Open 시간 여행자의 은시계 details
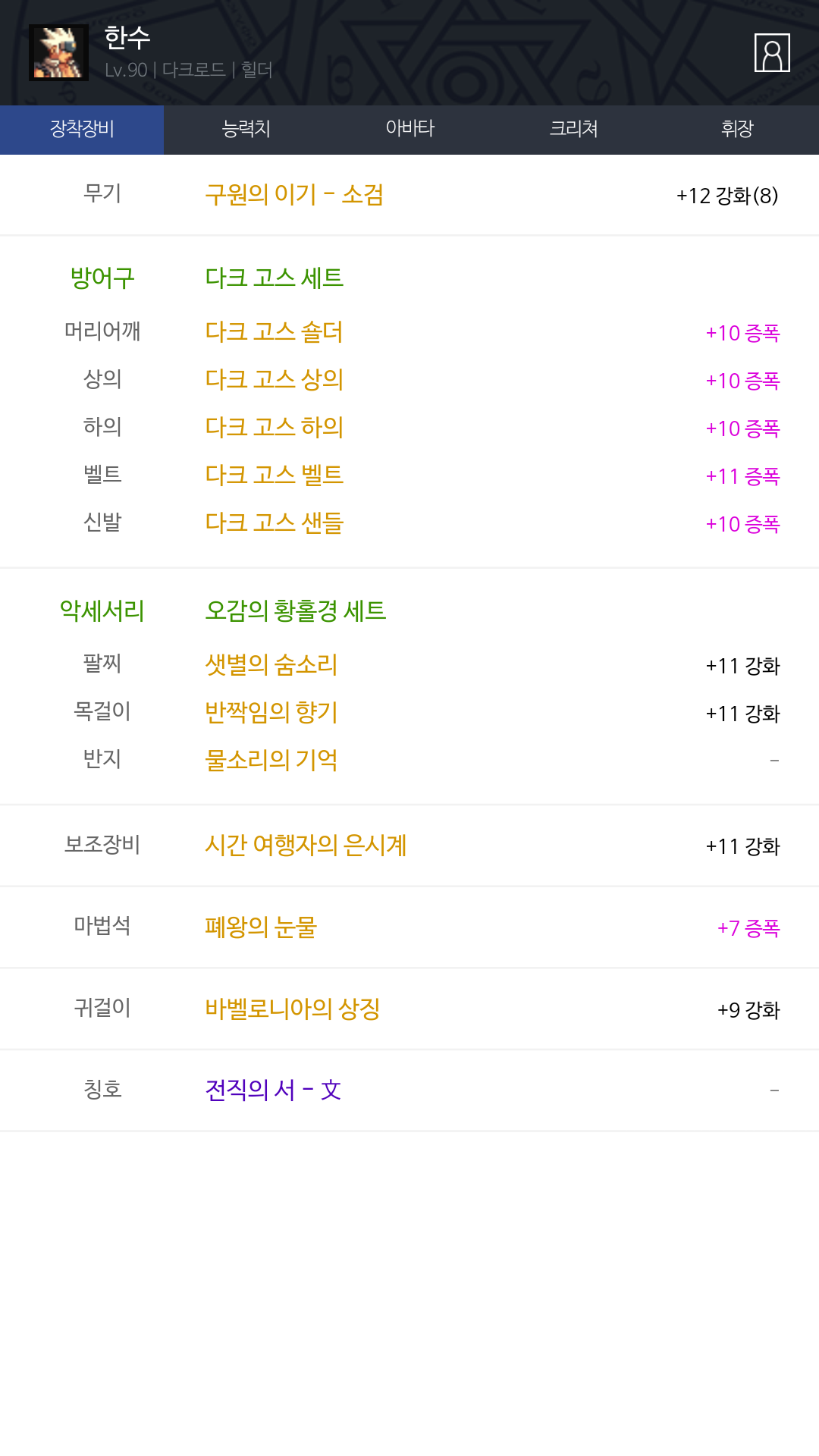This screenshot has height=1456, width=819. (x=306, y=846)
